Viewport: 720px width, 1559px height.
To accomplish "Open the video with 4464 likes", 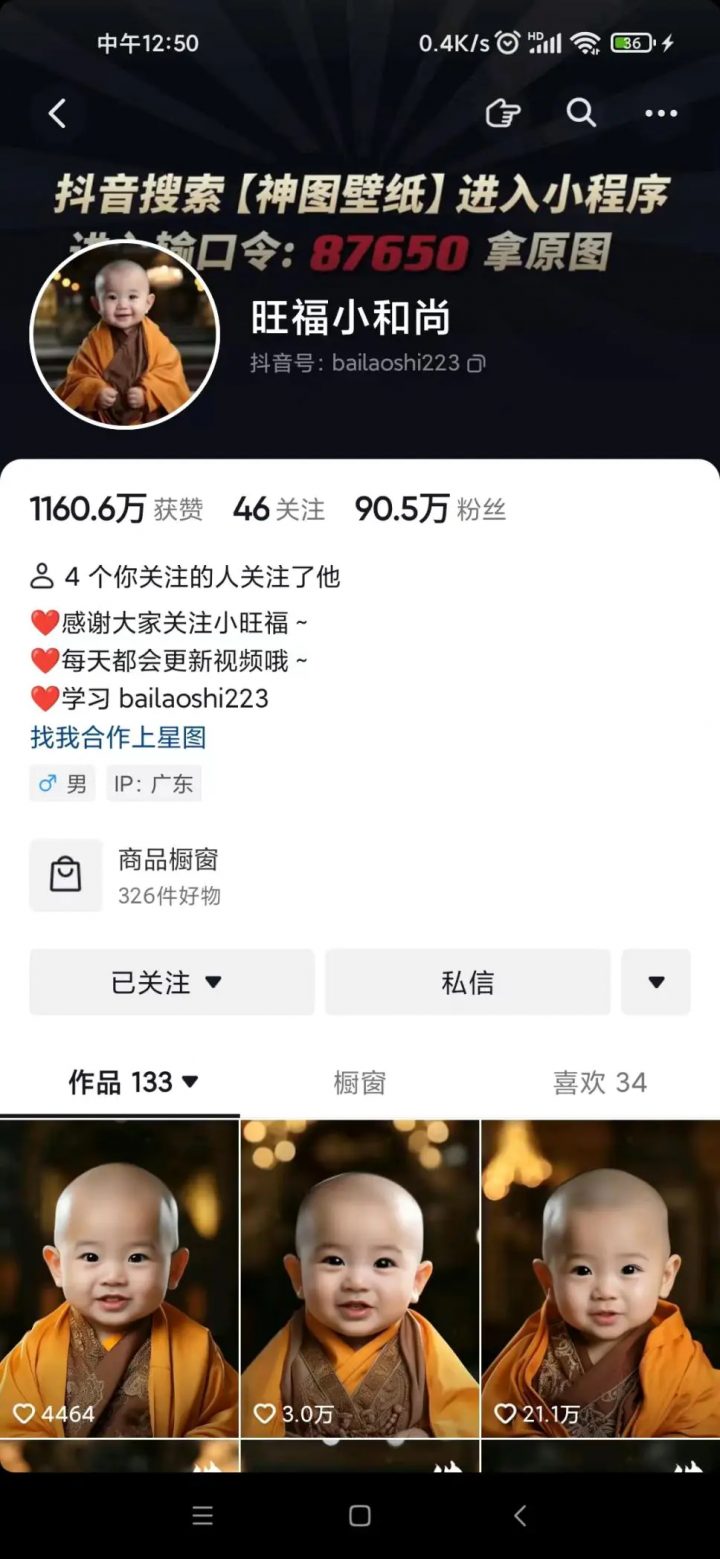I will click(x=119, y=1278).
